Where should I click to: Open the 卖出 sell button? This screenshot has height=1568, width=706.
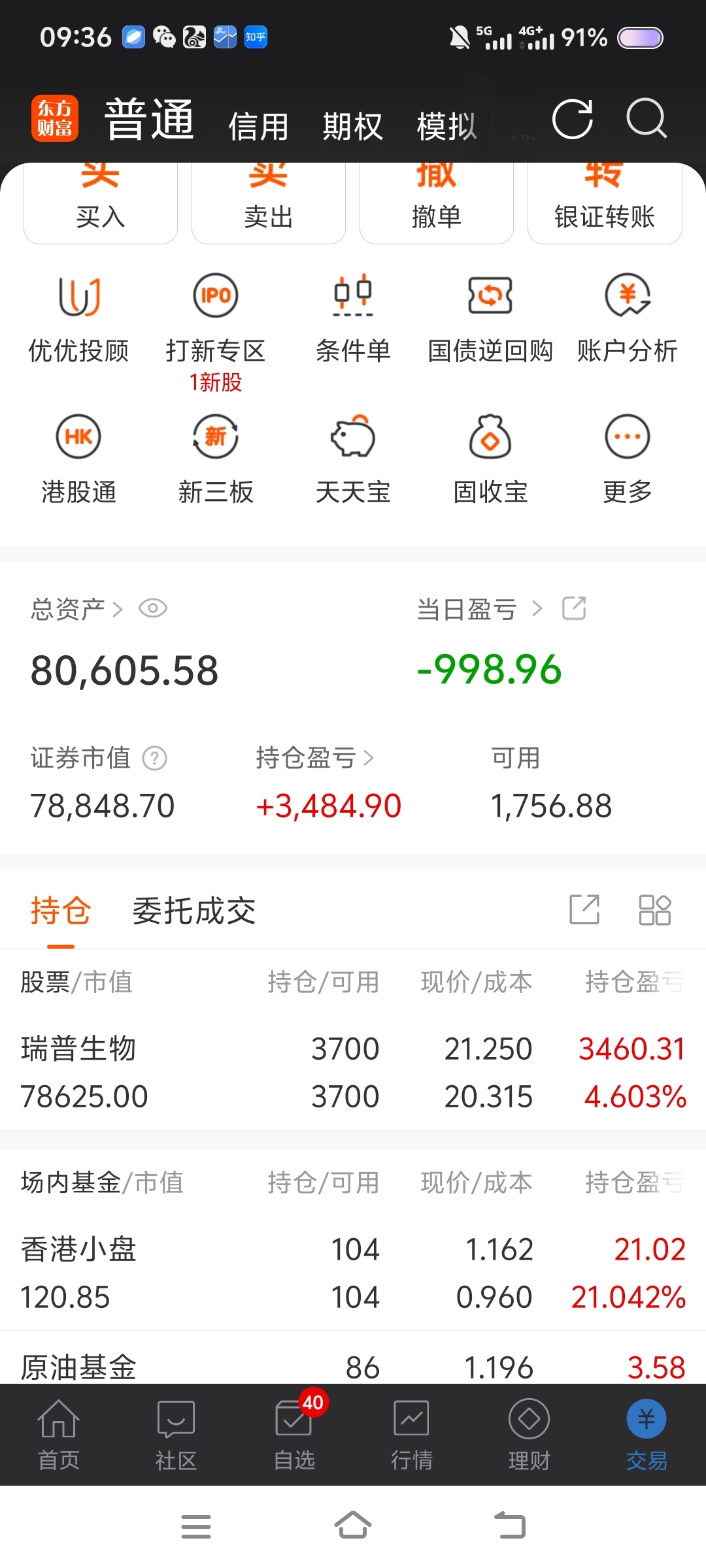click(x=269, y=203)
